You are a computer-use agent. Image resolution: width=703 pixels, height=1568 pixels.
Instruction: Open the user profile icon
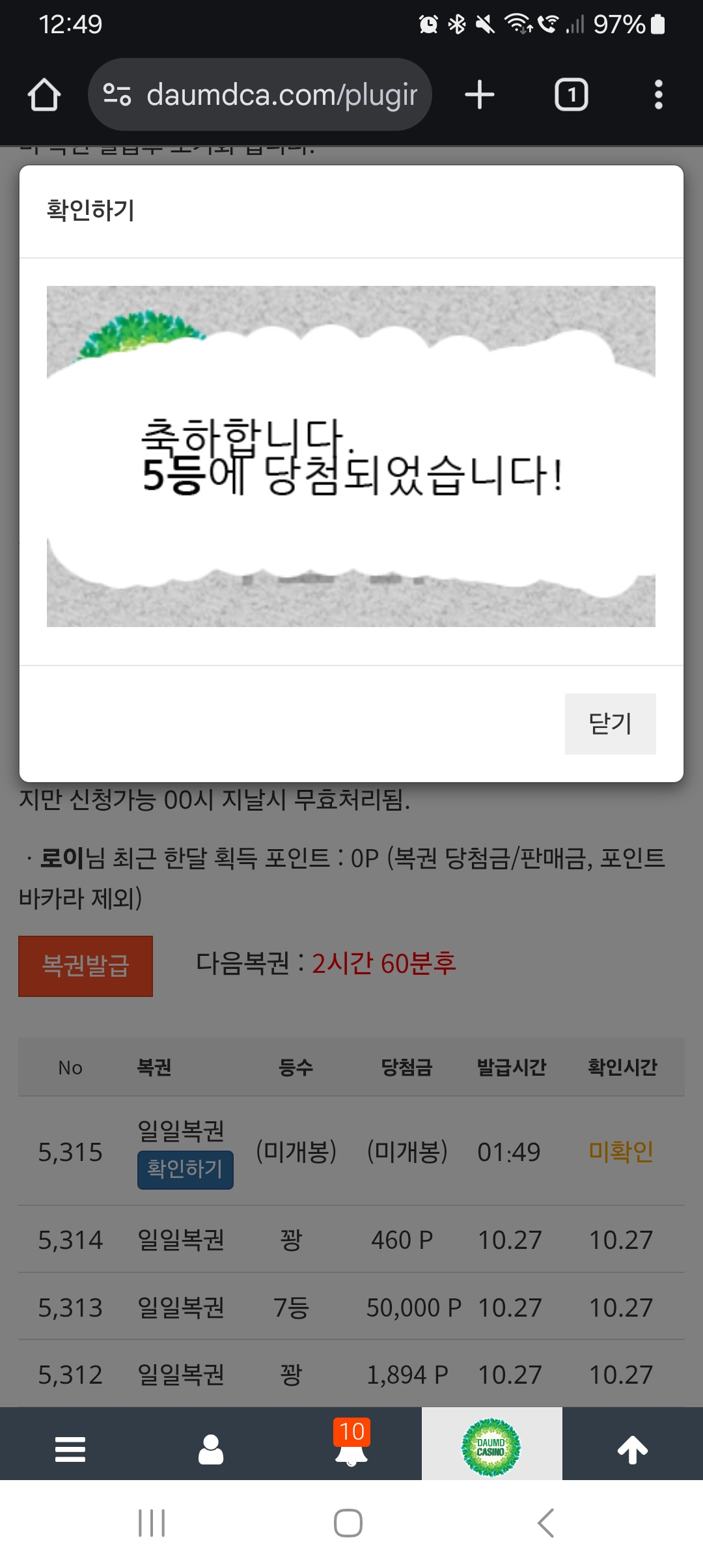pyautogui.click(x=211, y=1449)
